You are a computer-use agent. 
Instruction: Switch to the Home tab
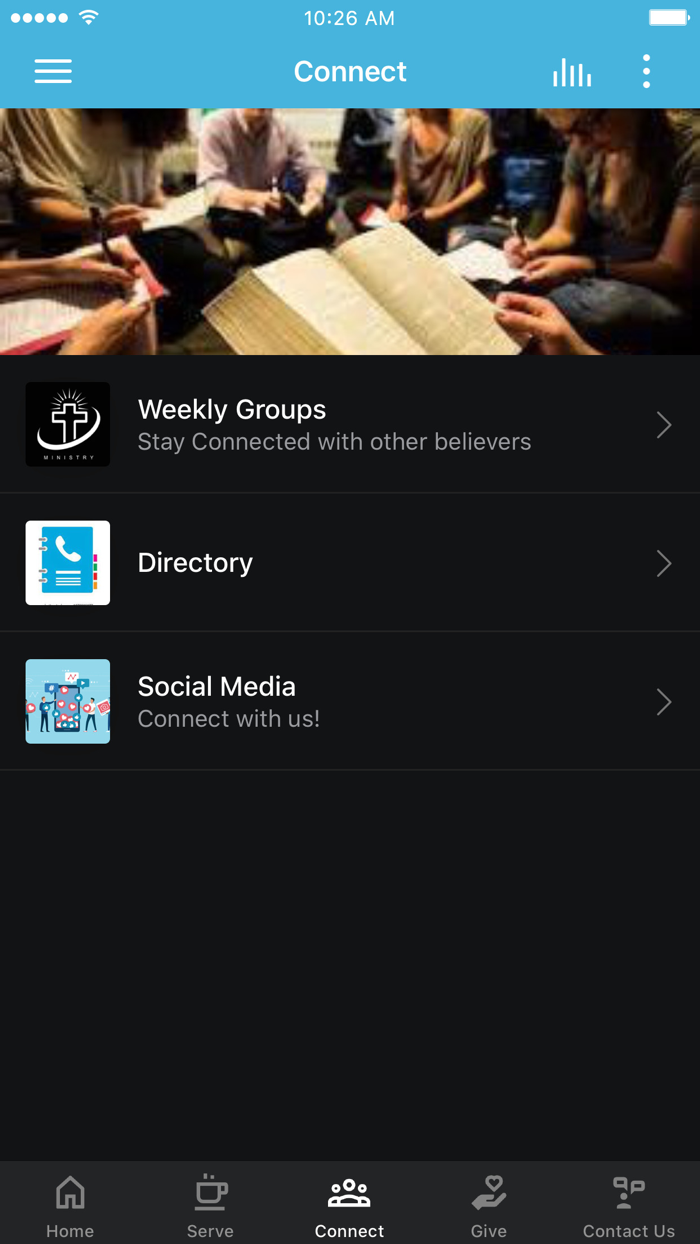70,1205
